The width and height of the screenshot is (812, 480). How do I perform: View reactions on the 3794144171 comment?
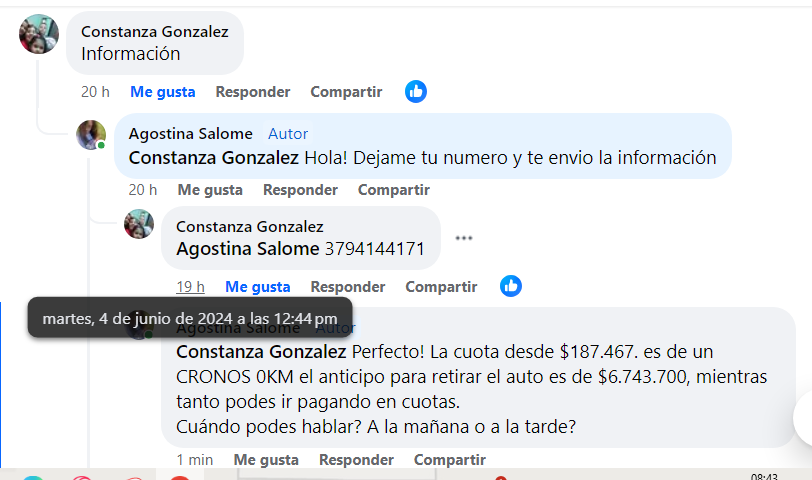(511, 286)
